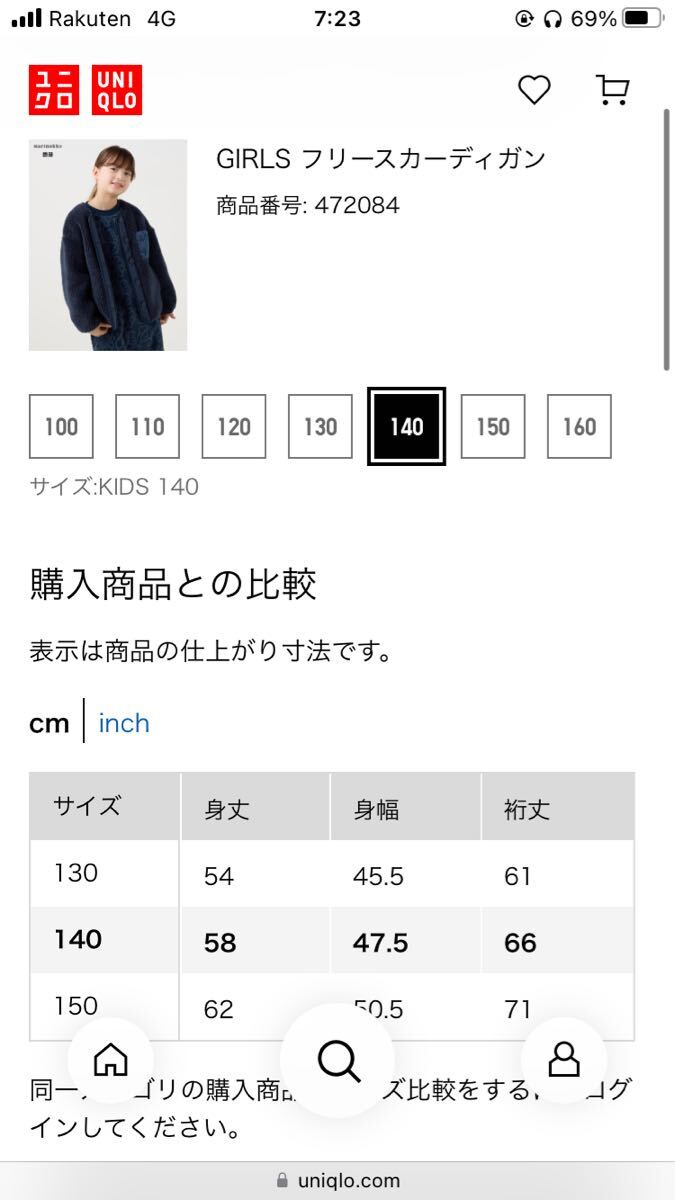The width and height of the screenshot is (675, 1200).
Task: Go to Uniqlo home via logo
Action: pos(85,90)
